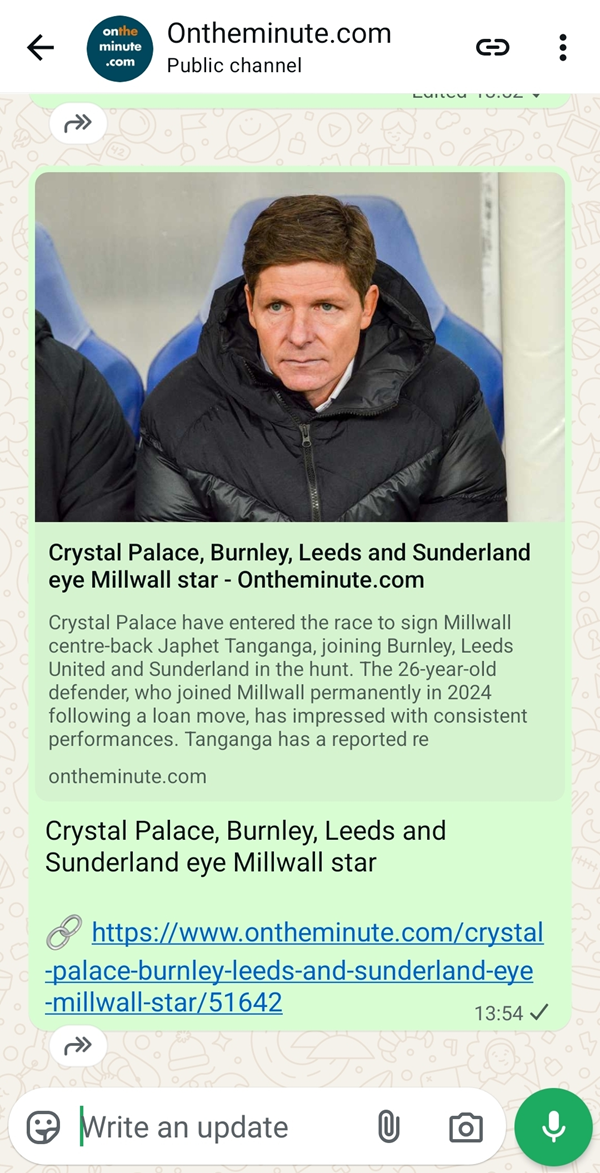600x1173 pixels.
Task: Record a voice update with the microphone
Action: click(554, 1127)
